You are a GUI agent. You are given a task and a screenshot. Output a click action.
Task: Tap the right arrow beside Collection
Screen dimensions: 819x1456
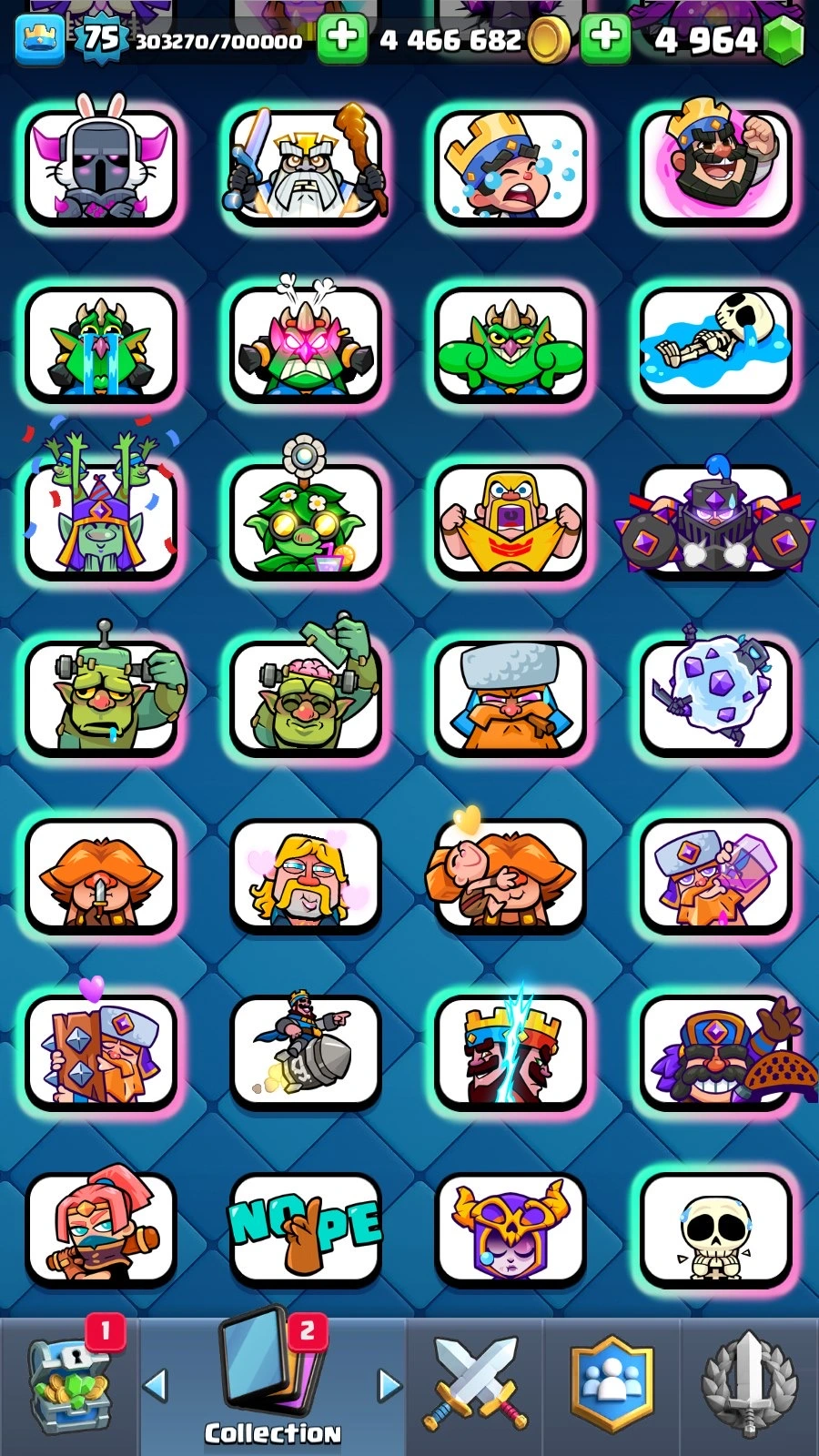point(389,1385)
